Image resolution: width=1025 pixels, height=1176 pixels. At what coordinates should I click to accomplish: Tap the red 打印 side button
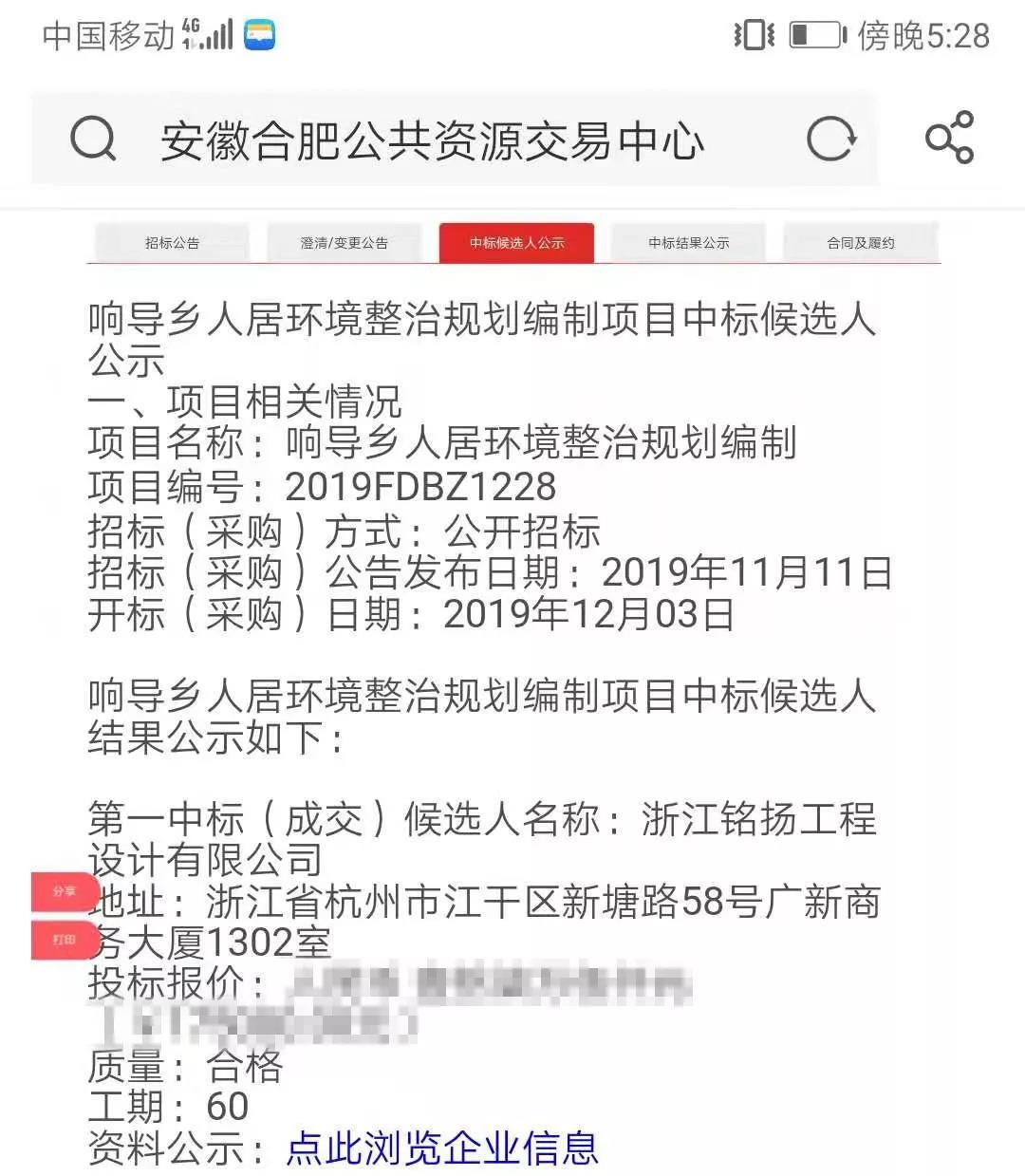(65, 939)
